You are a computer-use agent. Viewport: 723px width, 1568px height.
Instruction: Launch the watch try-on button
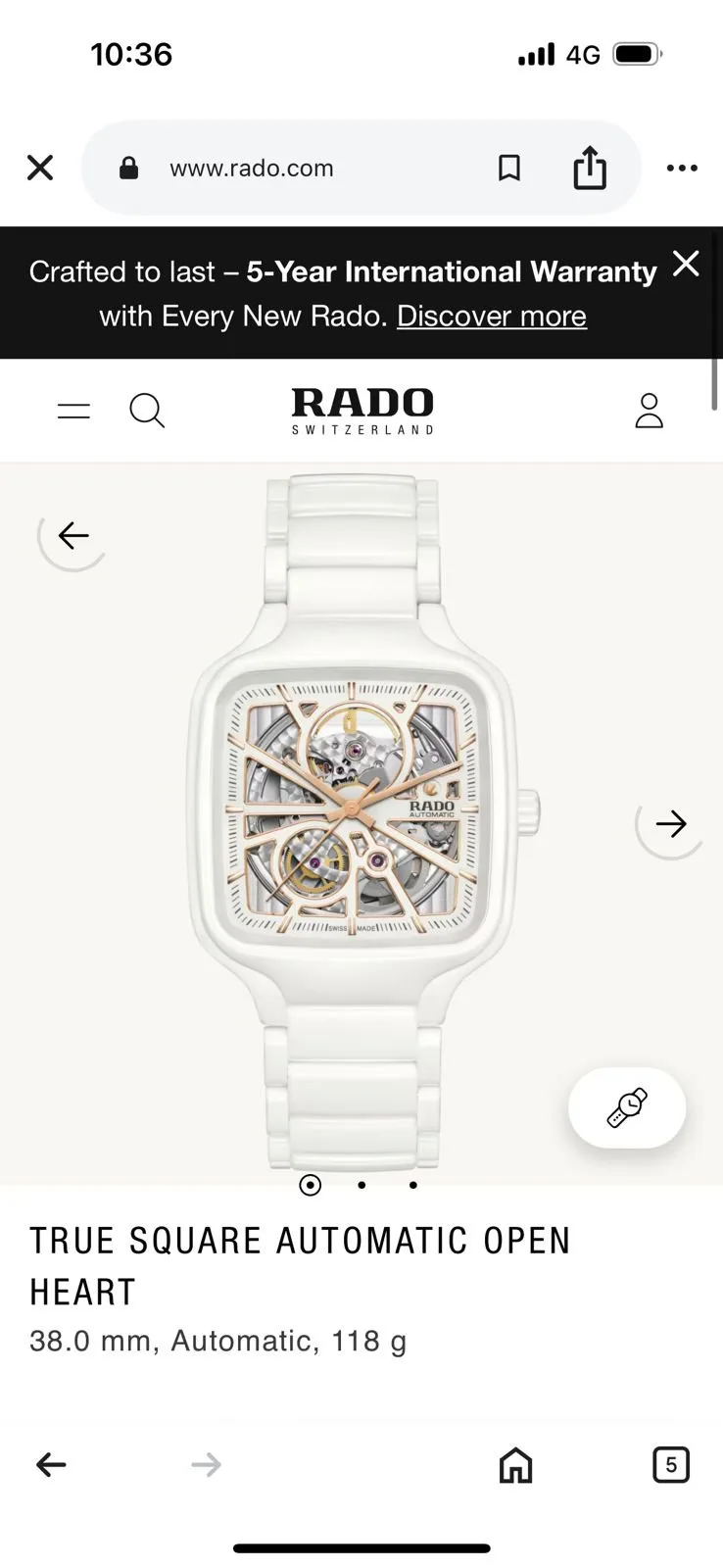pyautogui.click(x=627, y=1107)
